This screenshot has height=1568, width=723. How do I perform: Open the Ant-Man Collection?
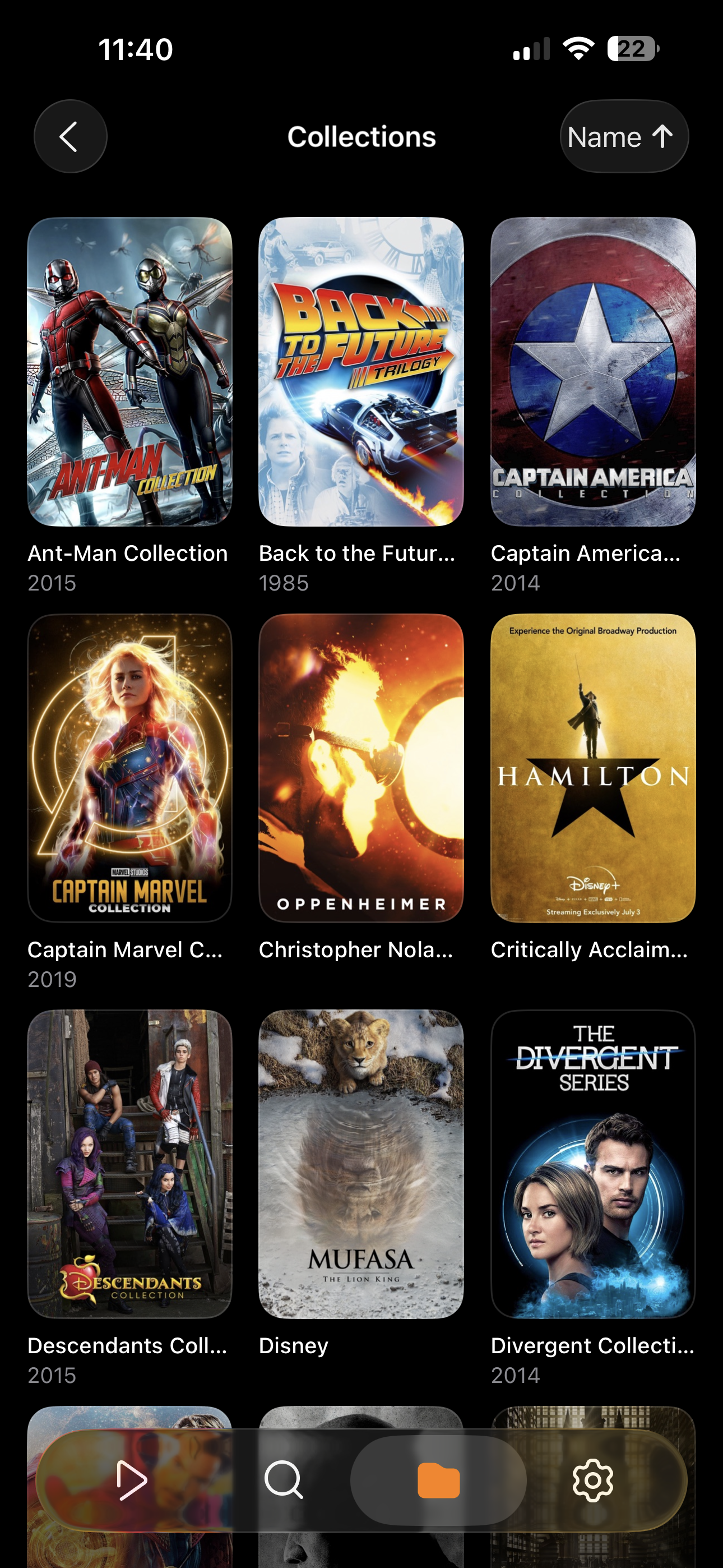pos(129,371)
